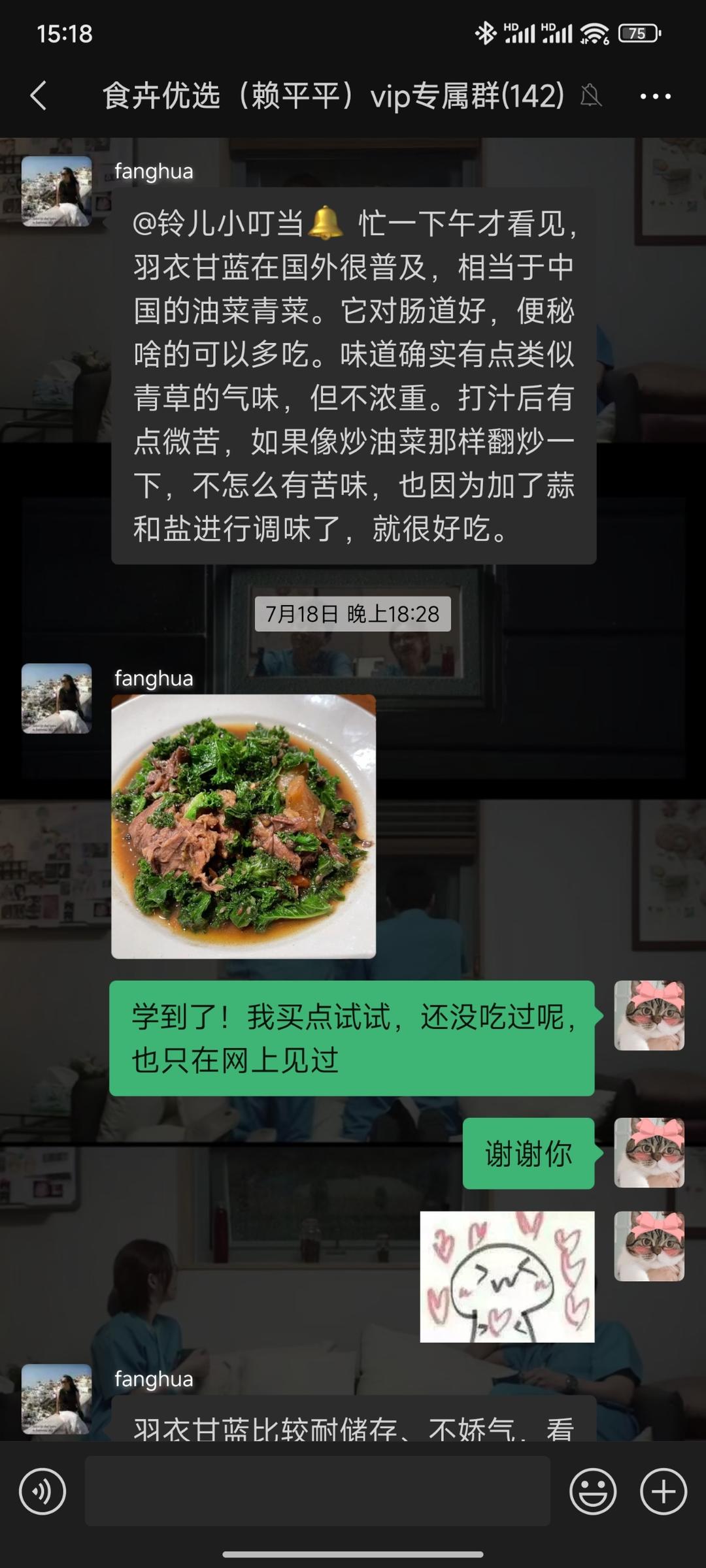This screenshot has height=1568, width=706.
Task: Open the emoji sticker panel
Action: click(x=592, y=1492)
